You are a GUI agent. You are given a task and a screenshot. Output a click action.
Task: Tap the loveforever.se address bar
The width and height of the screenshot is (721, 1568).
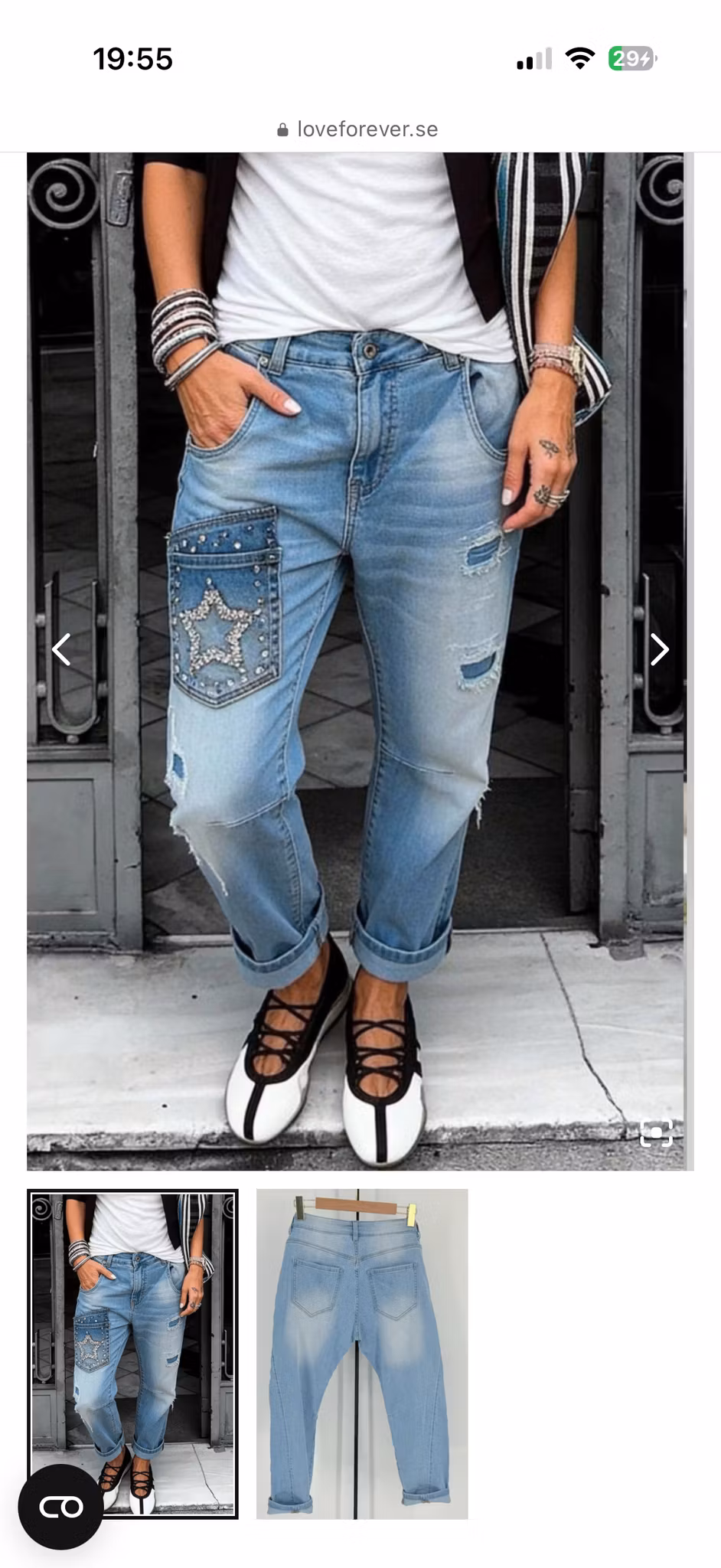pos(358,129)
